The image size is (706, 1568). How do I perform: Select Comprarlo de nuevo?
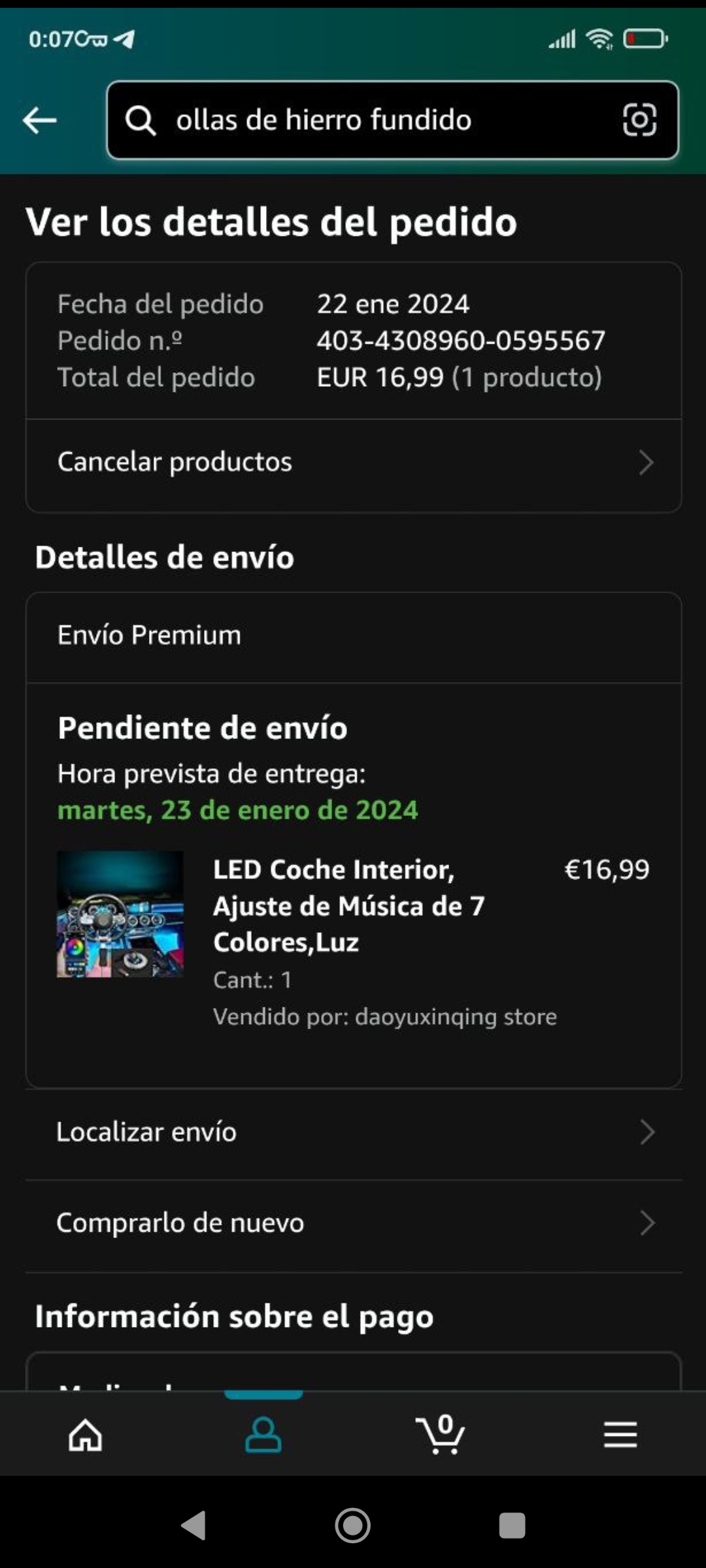353,1223
